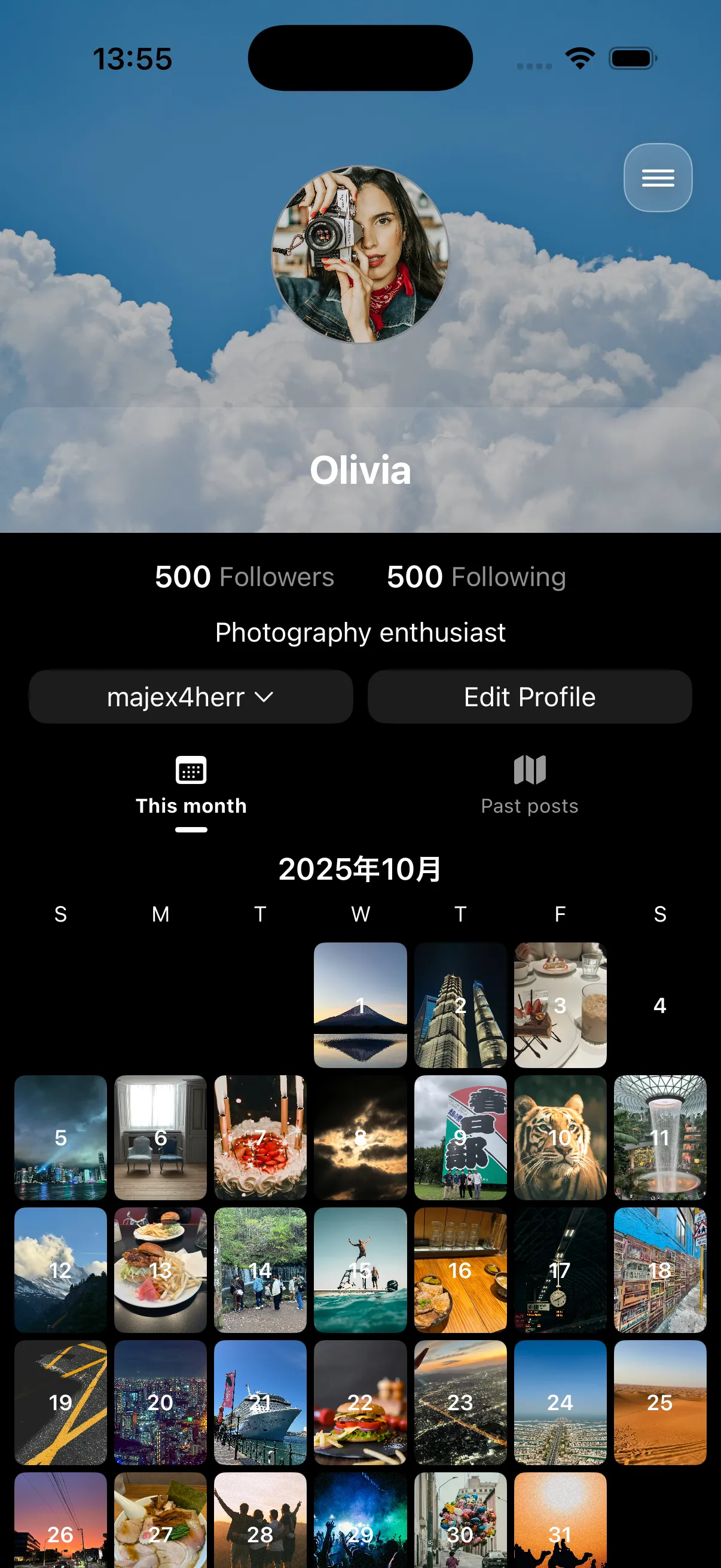Screen dimensions: 721x1568
Task: Open the October 2 skyscraper post
Action: point(460,1005)
